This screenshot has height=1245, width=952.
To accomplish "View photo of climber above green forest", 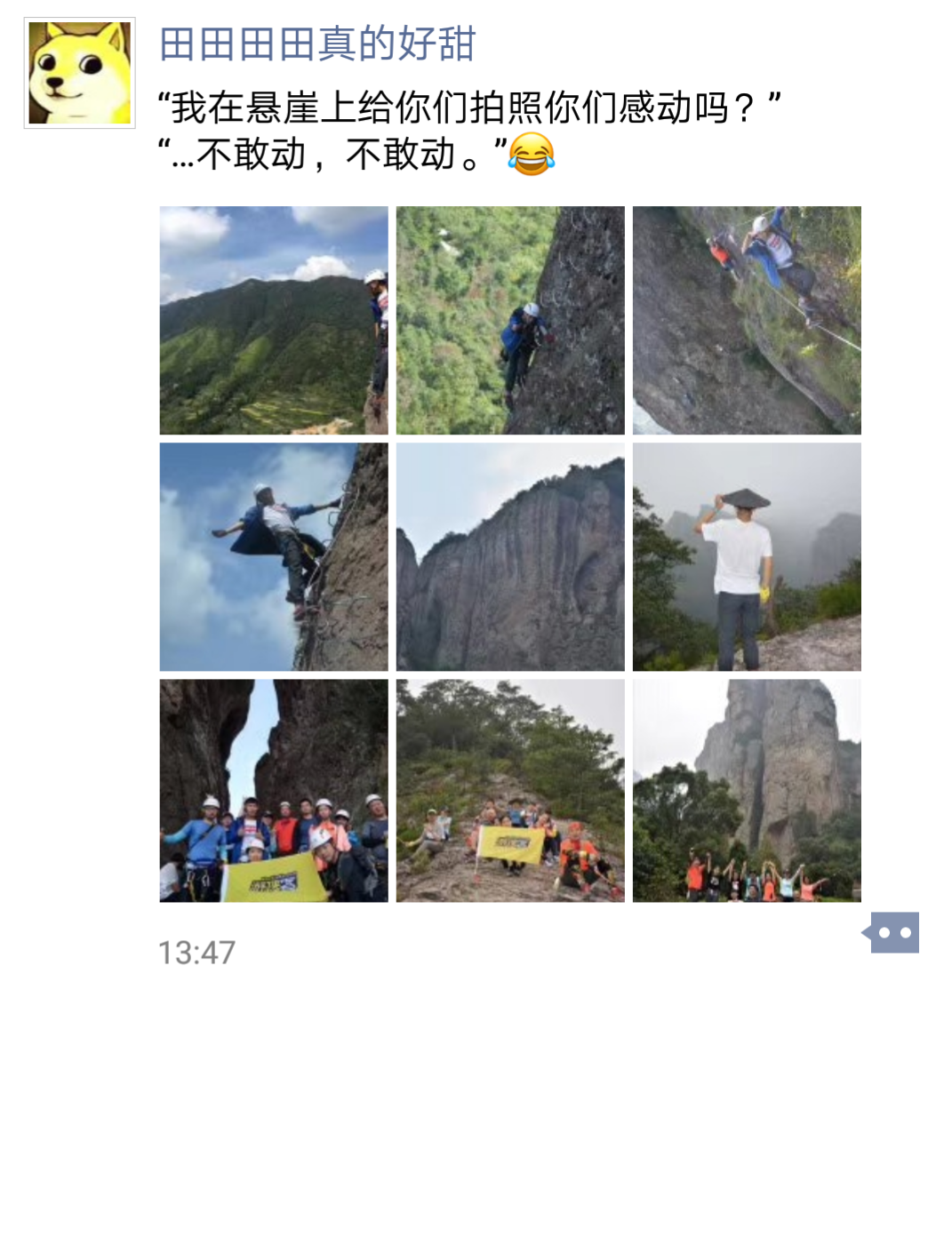I will [x=510, y=320].
